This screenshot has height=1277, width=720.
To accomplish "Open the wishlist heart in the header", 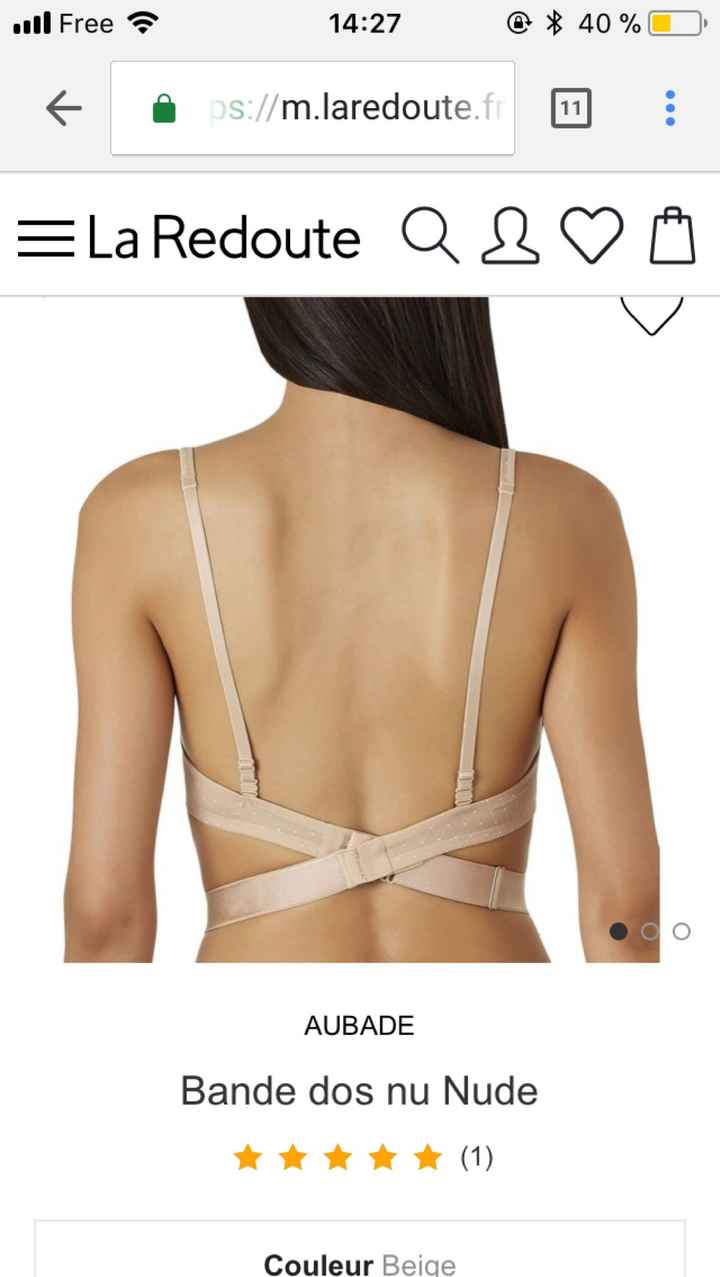I will tap(591, 236).
